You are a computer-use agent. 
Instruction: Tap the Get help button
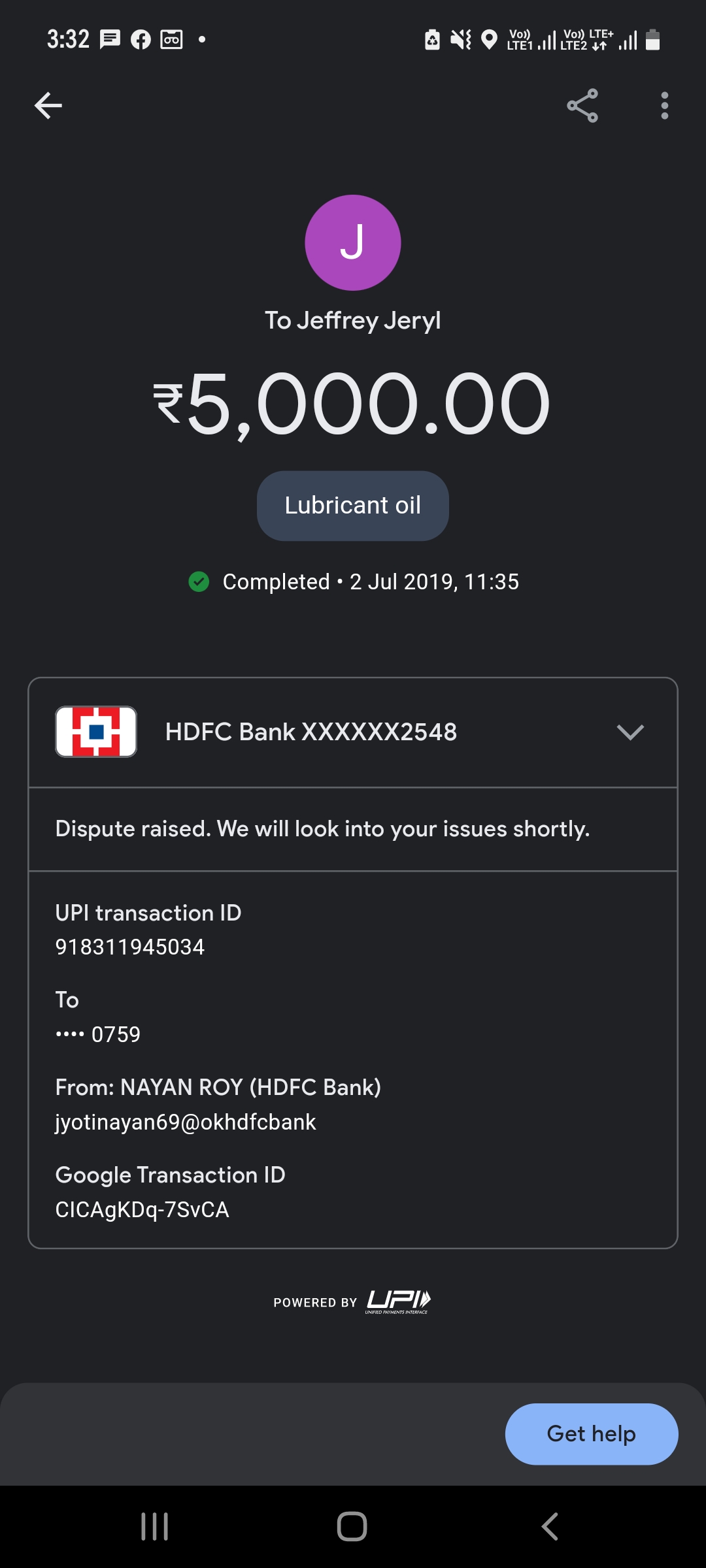(x=591, y=1434)
